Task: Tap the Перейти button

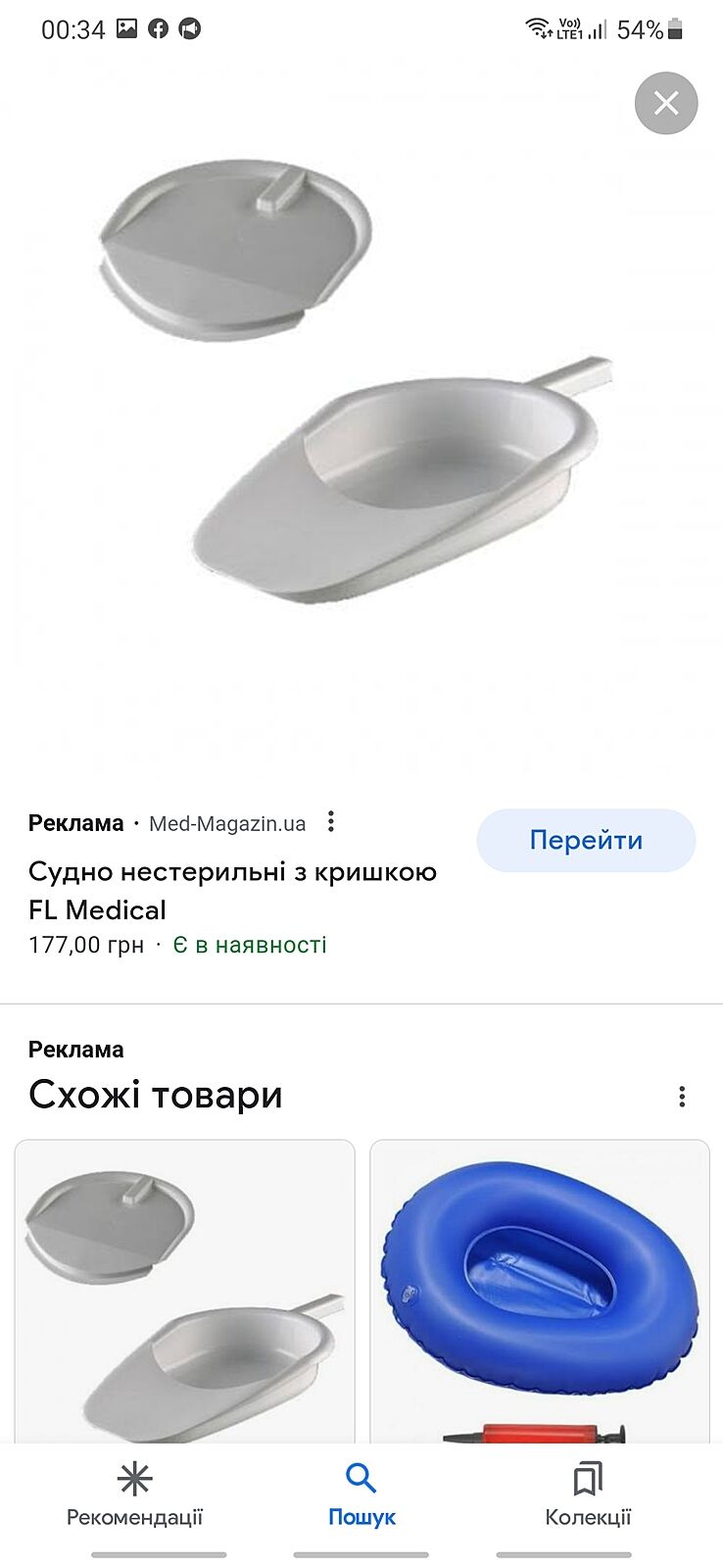Action: coord(586,840)
